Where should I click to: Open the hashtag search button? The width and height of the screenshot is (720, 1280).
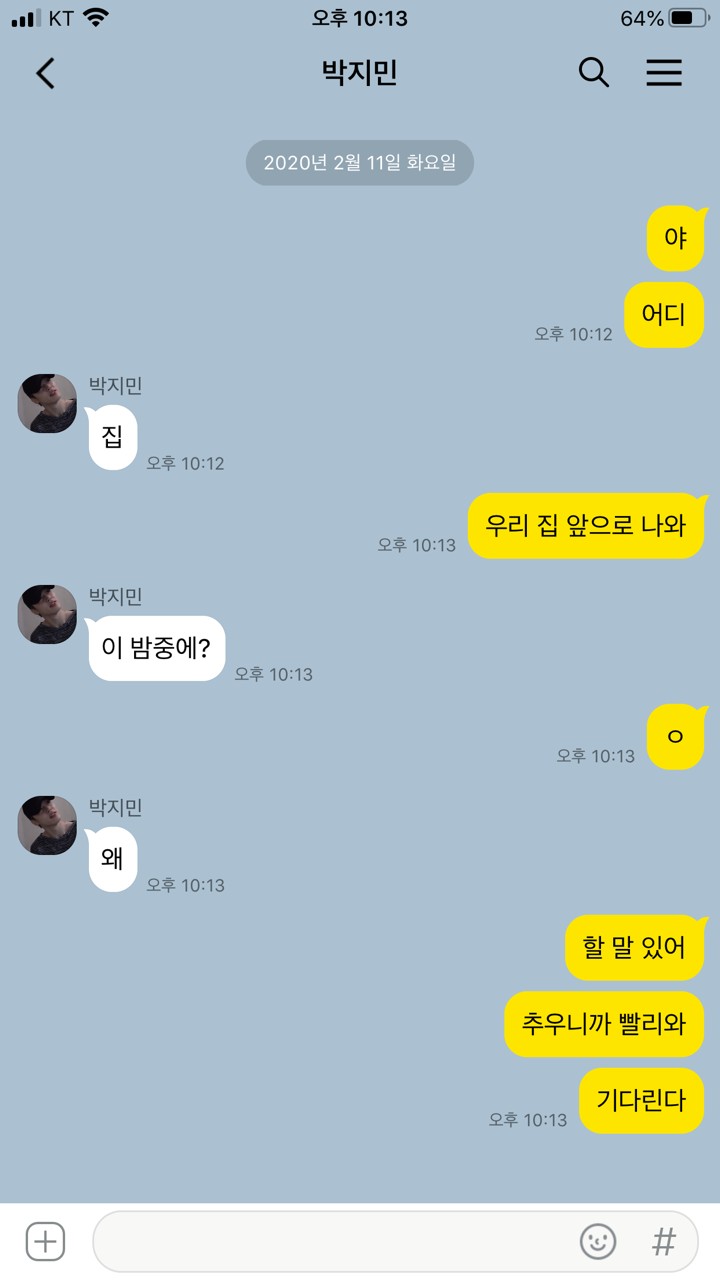click(x=663, y=1241)
